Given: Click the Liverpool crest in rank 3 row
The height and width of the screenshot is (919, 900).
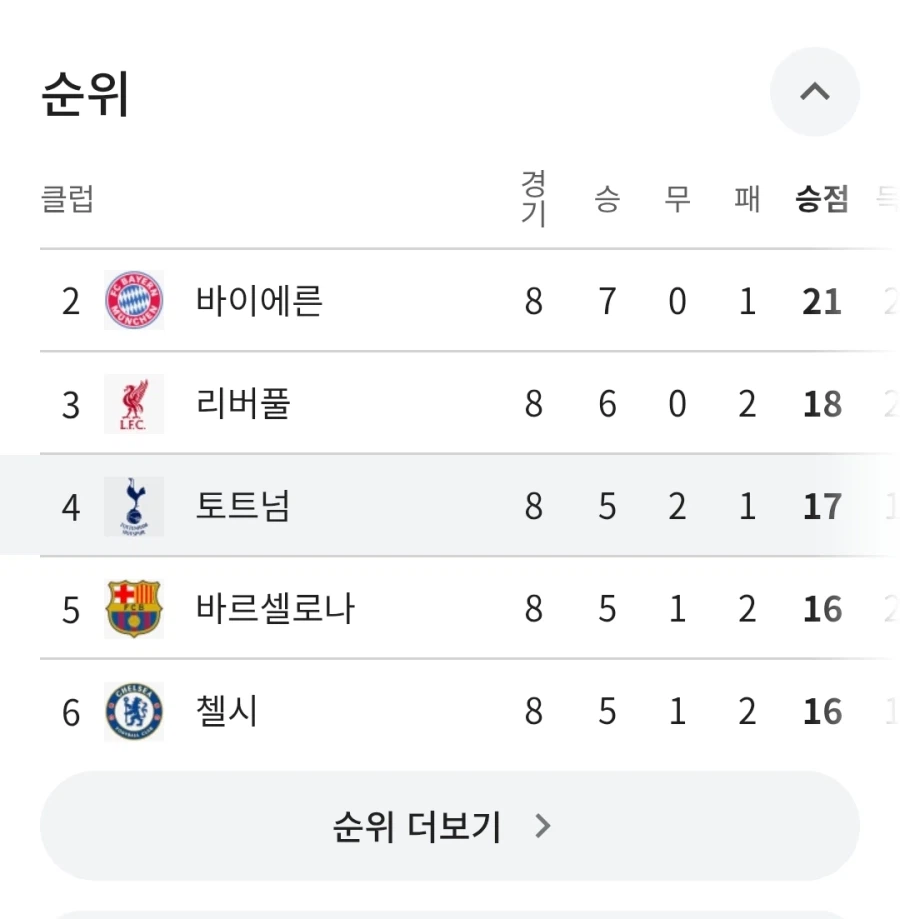Looking at the screenshot, I should click(133, 404).
